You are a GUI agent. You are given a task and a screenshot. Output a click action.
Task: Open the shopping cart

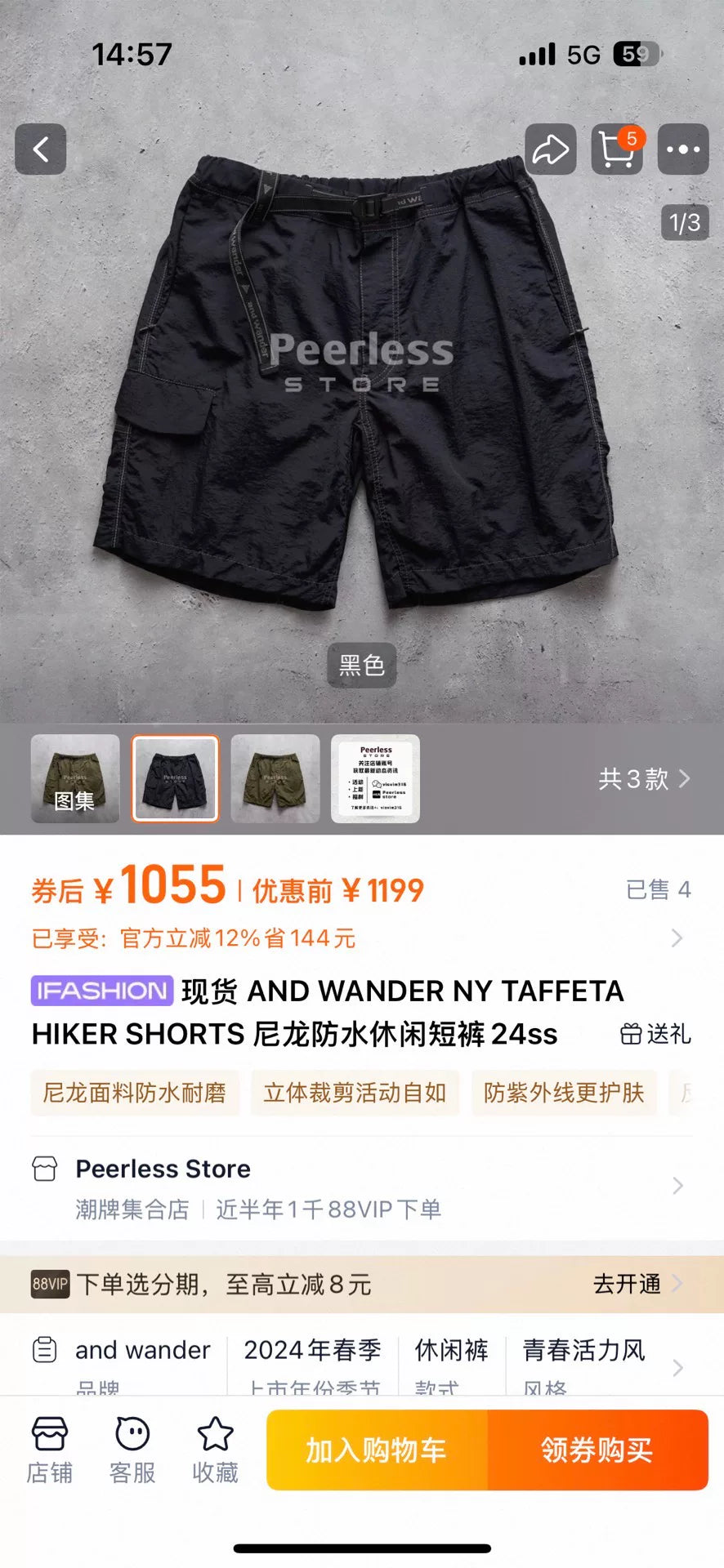(617, 149)
